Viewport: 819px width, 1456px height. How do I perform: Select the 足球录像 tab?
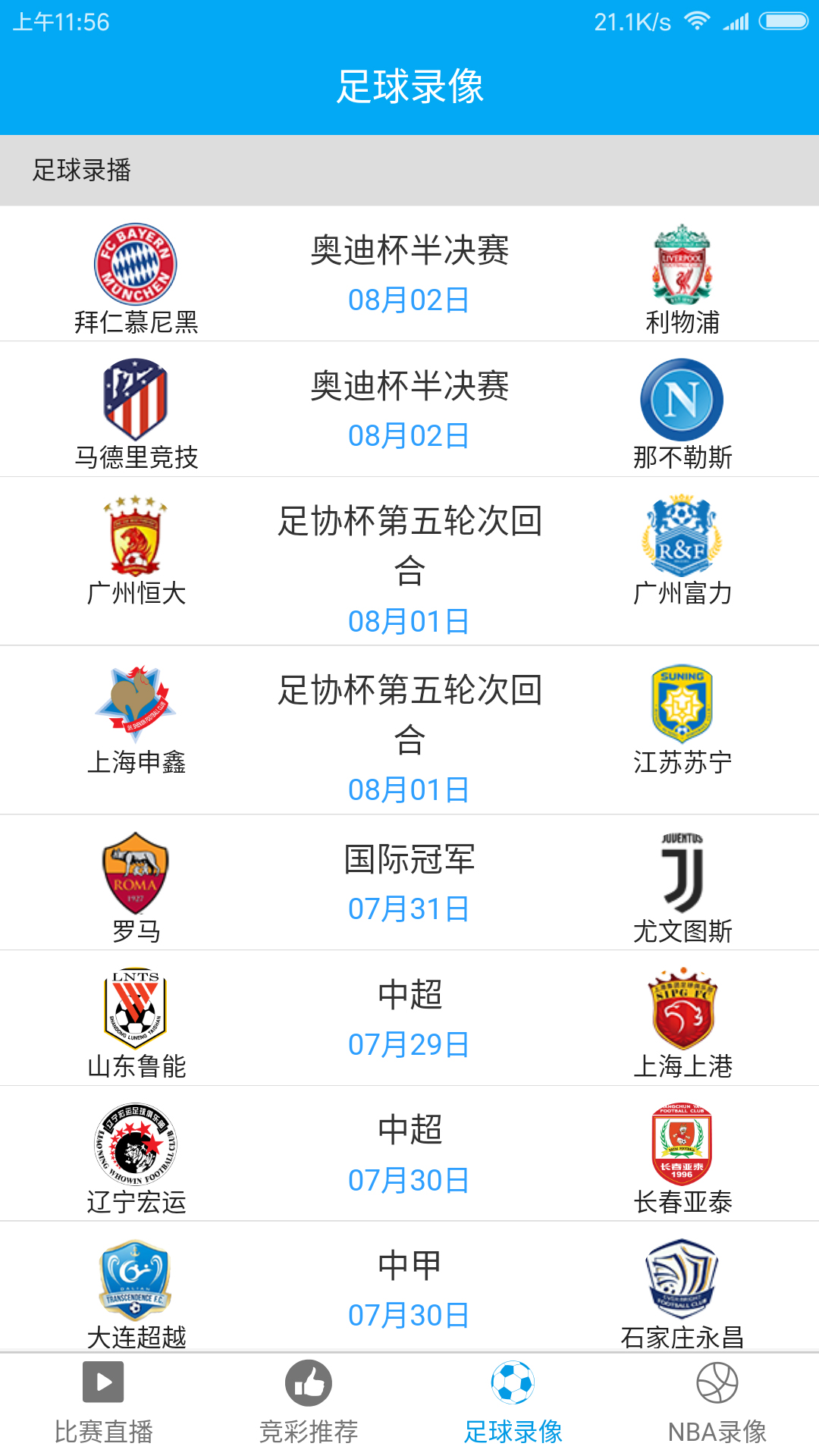[x=513, y=1404]
